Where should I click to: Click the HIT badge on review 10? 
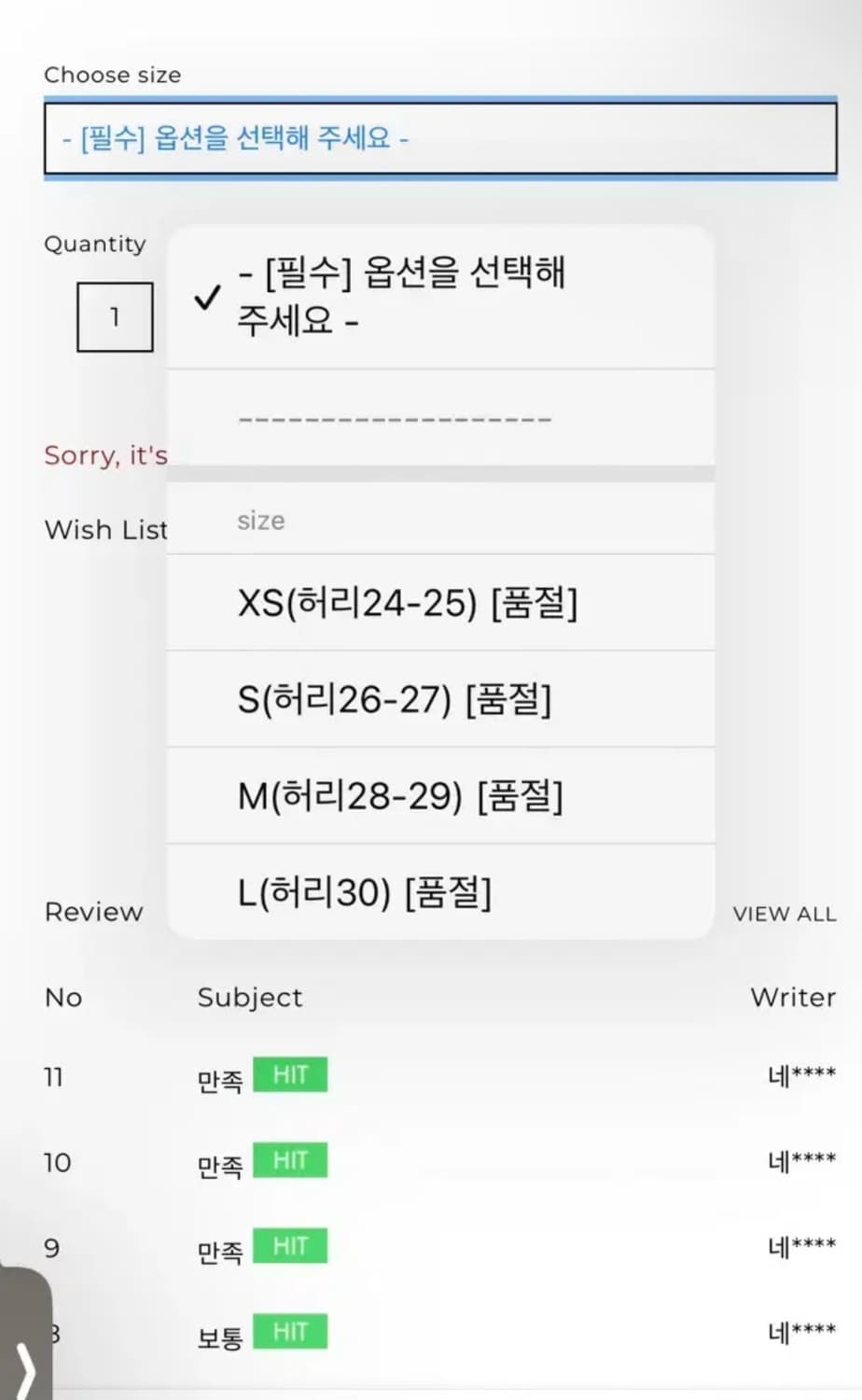point(289,1161)
